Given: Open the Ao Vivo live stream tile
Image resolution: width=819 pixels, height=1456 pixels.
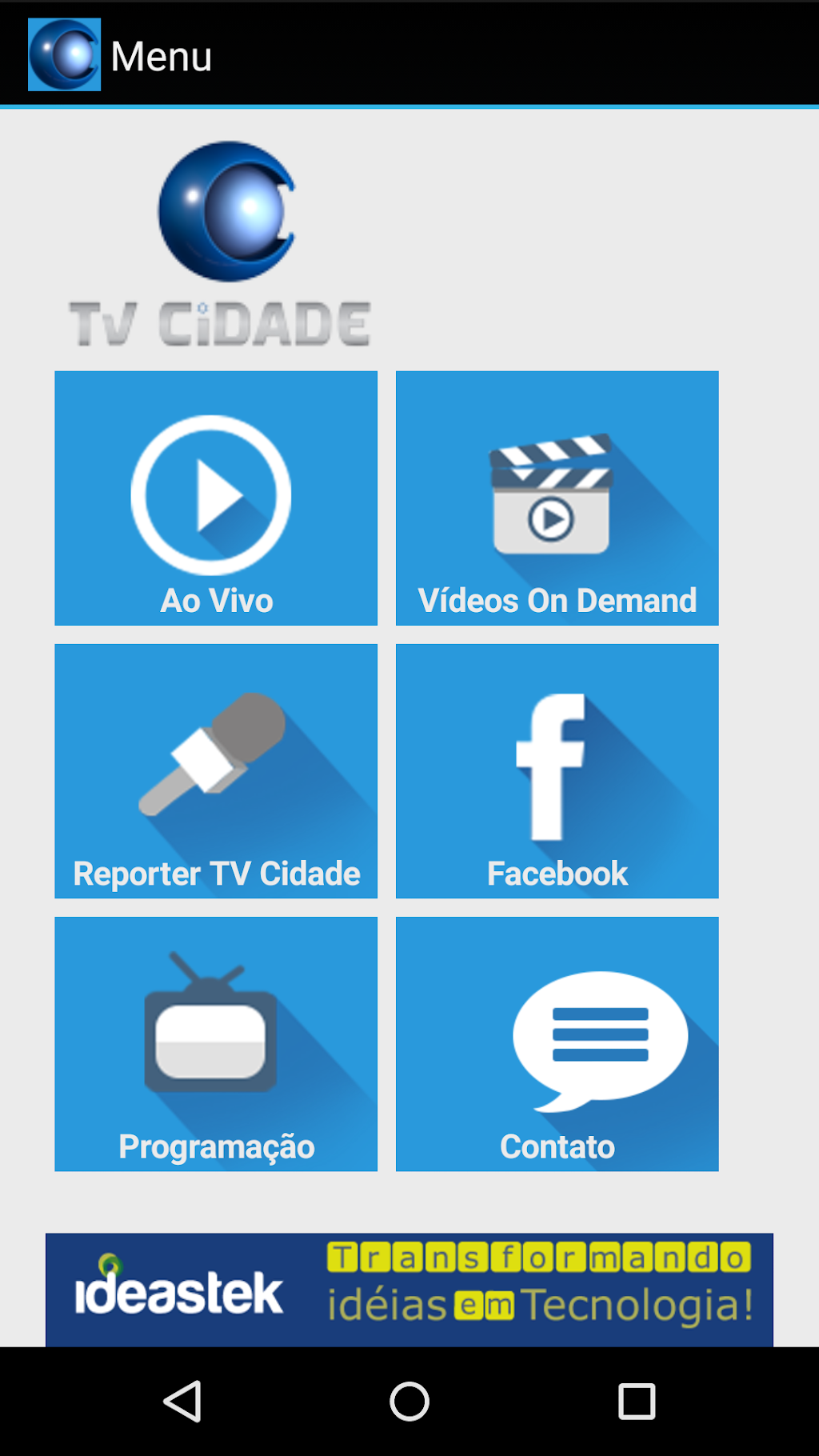Looking at the screenshot, I should [216, 498].
